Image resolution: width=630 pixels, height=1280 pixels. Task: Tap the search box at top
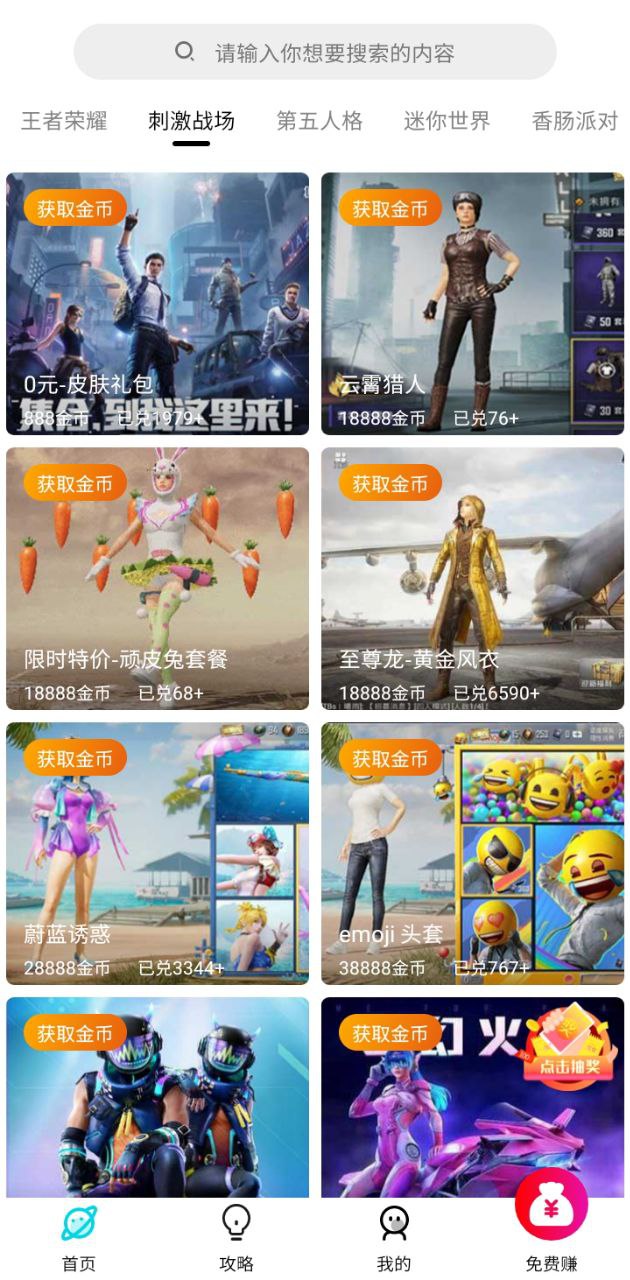tap(315, 53)
